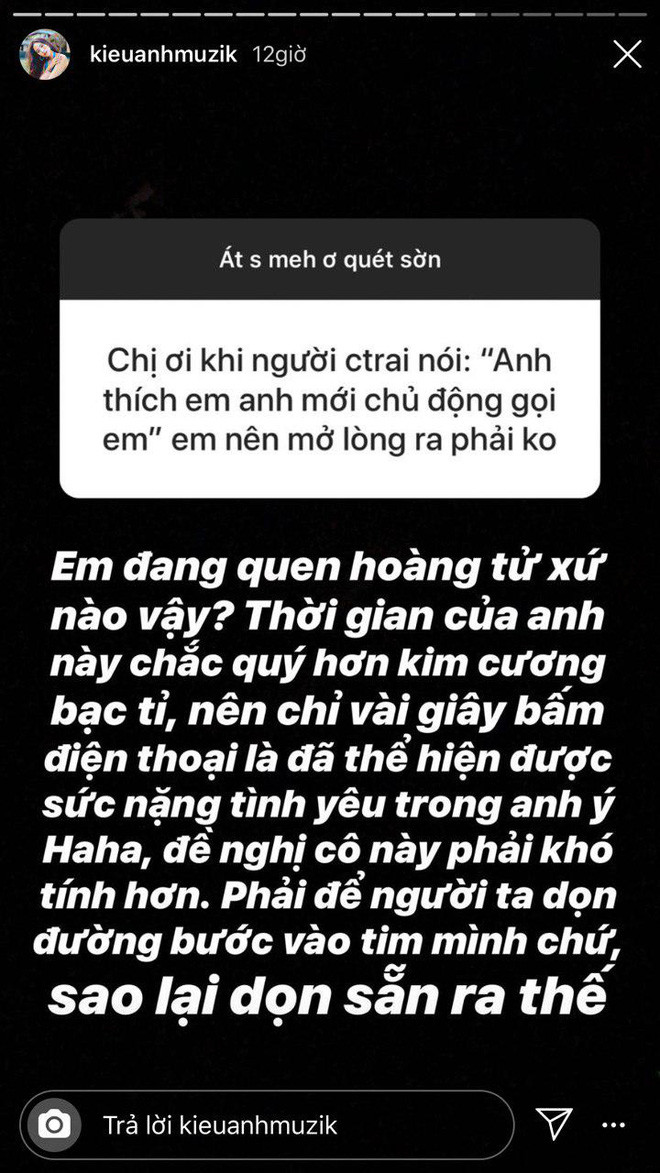Share this story via the send icon
The image size is (660, 1173).
[x=553, y=1124]
